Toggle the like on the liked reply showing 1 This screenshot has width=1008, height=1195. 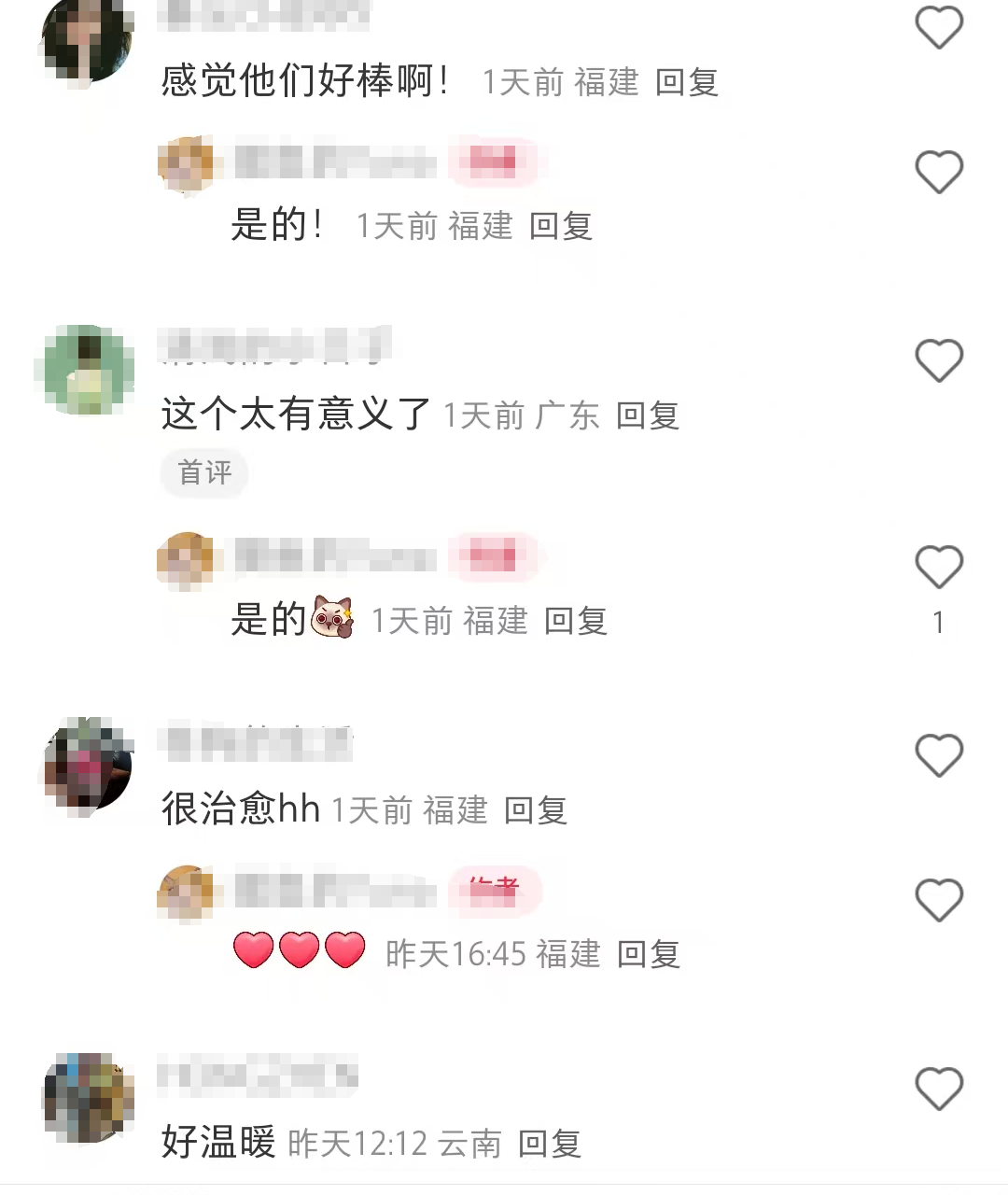click(x=939, y=566)
